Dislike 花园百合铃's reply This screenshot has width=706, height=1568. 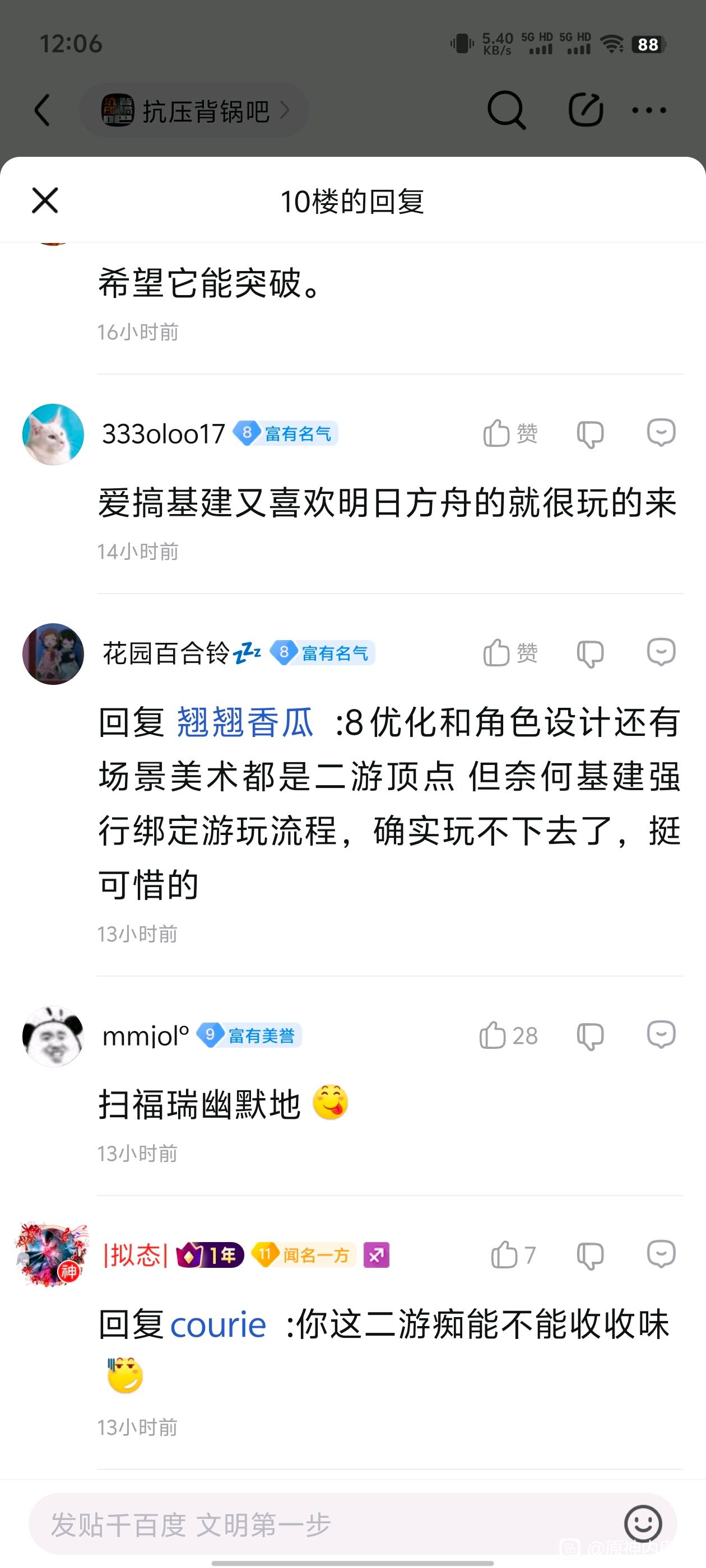tap(589, 654)
